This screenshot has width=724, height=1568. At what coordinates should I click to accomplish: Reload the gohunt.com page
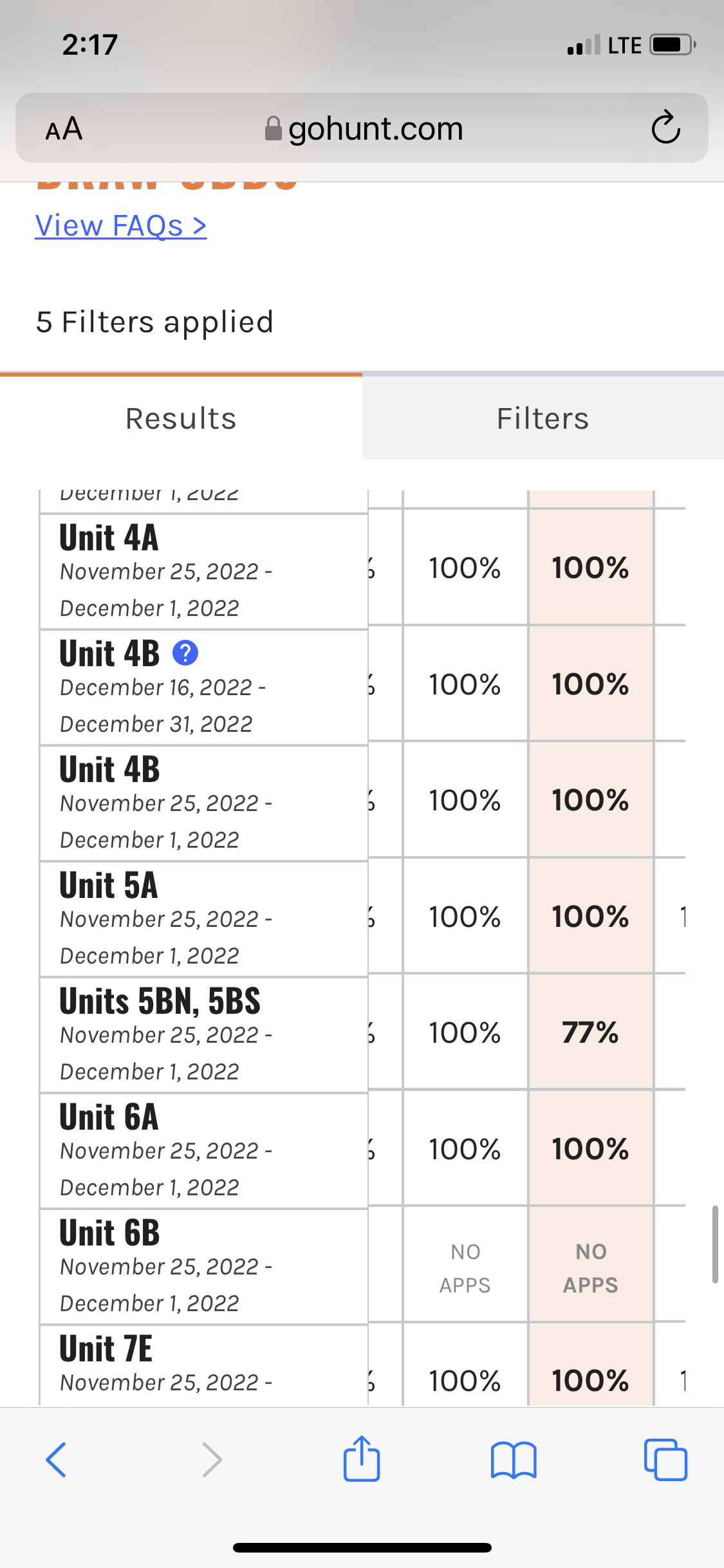pyautogui.click(x=665, y=127)
